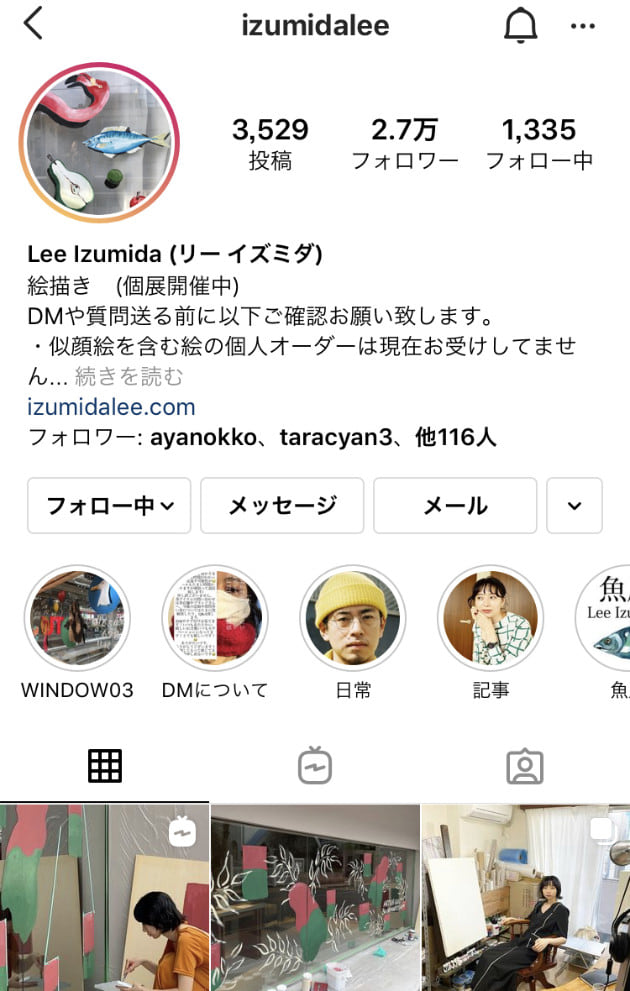View the 日常 story highlight

pyautogui.click(x=352, y=618)
